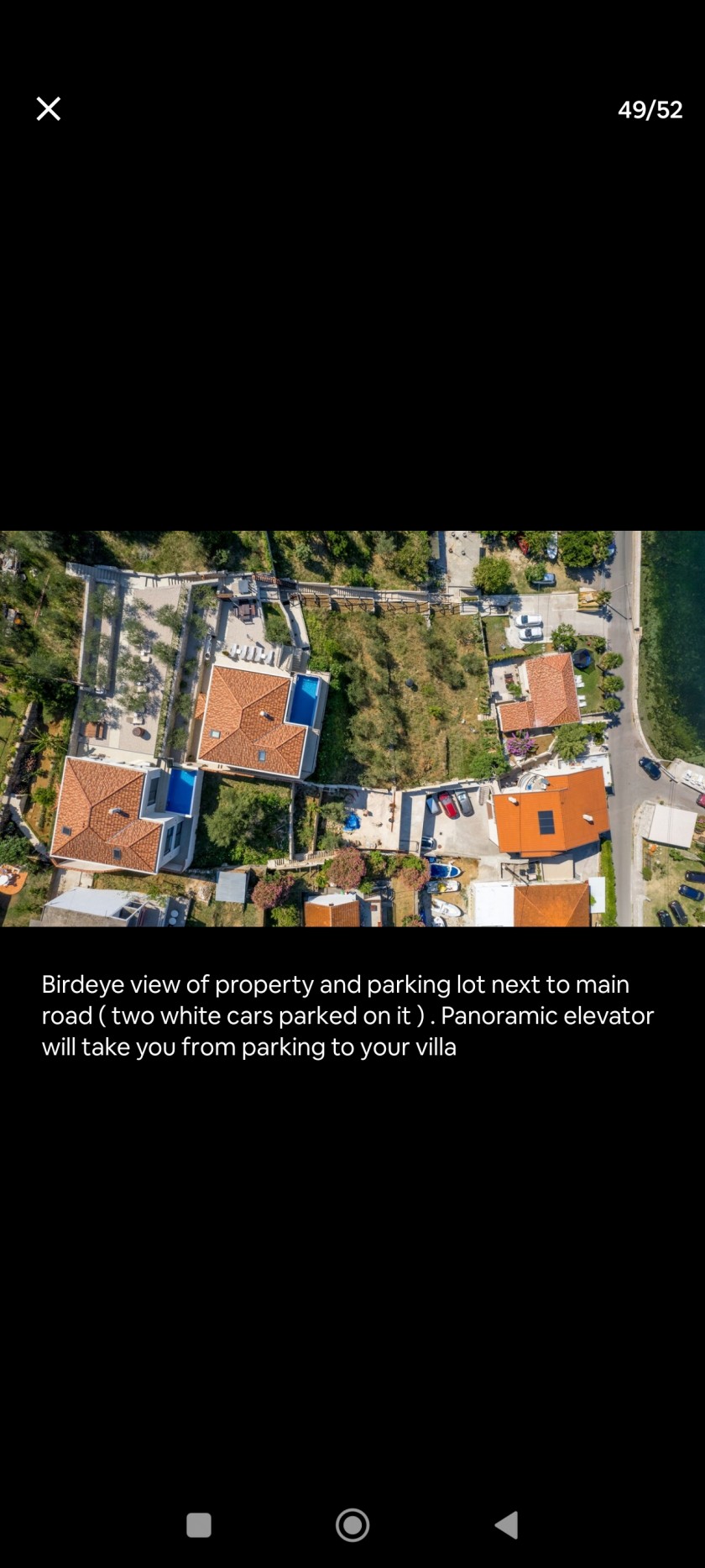Go back with the system back button
The height and width of the screenshot is (1568, 705).
[506, 1524]
